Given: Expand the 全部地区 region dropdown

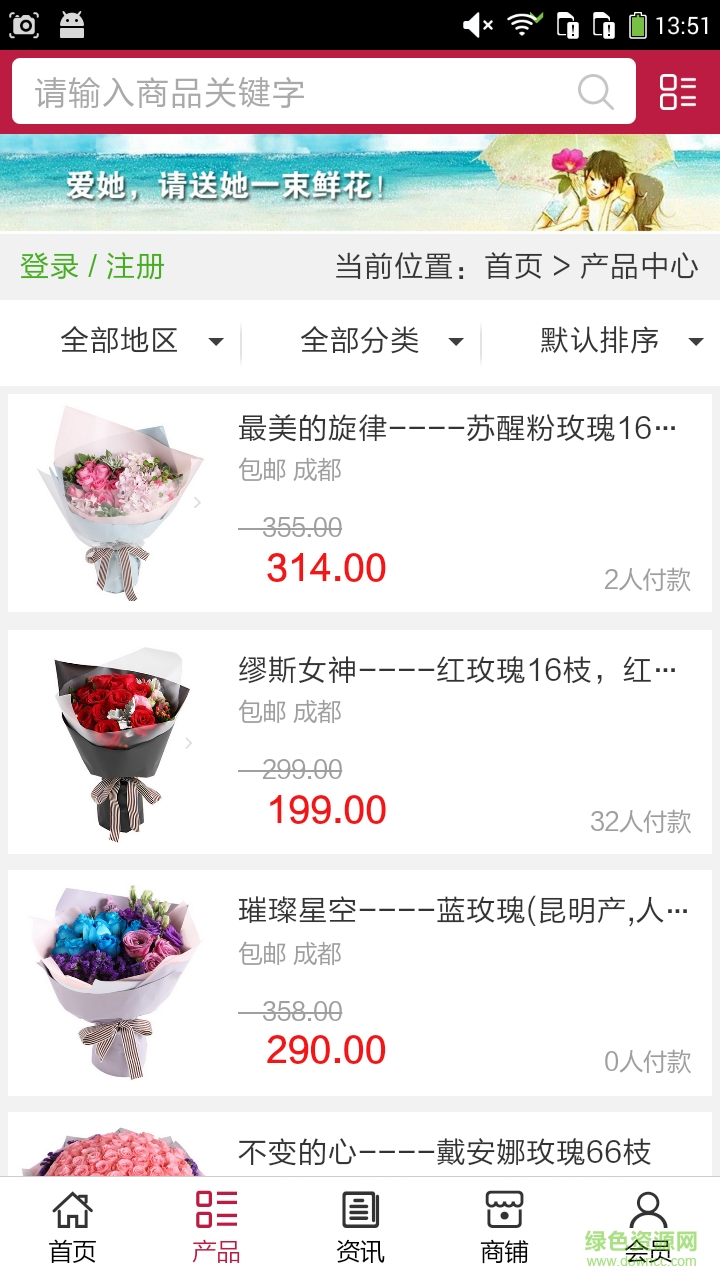Looking at the screenshot, I should [120, 341].
